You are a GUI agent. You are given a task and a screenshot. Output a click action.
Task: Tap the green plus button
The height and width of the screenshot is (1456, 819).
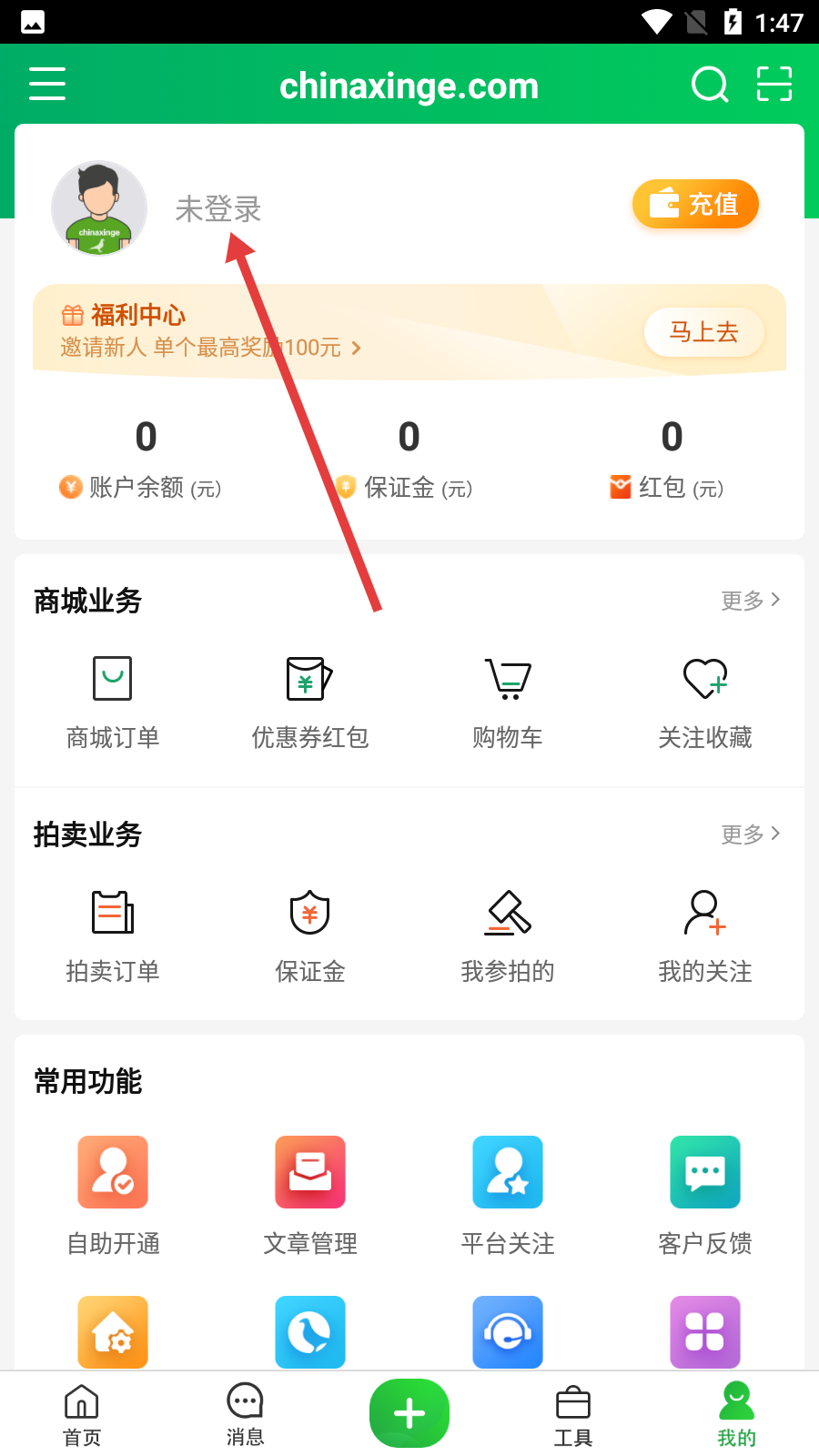[x=409, y=1413]
